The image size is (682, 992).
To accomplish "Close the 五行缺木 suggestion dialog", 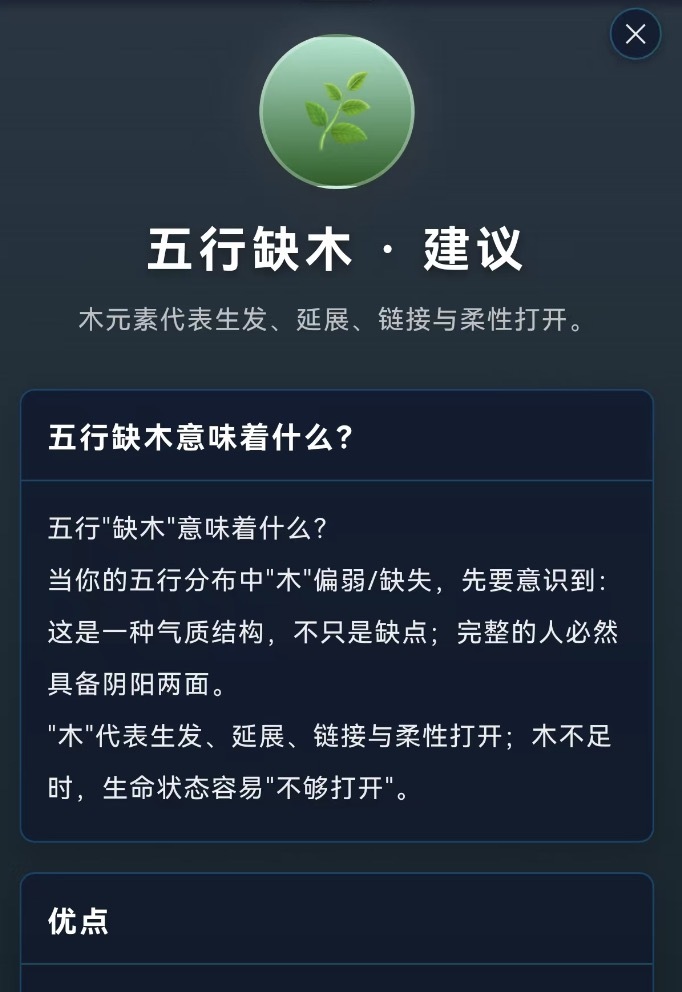I will click(635, 34).
